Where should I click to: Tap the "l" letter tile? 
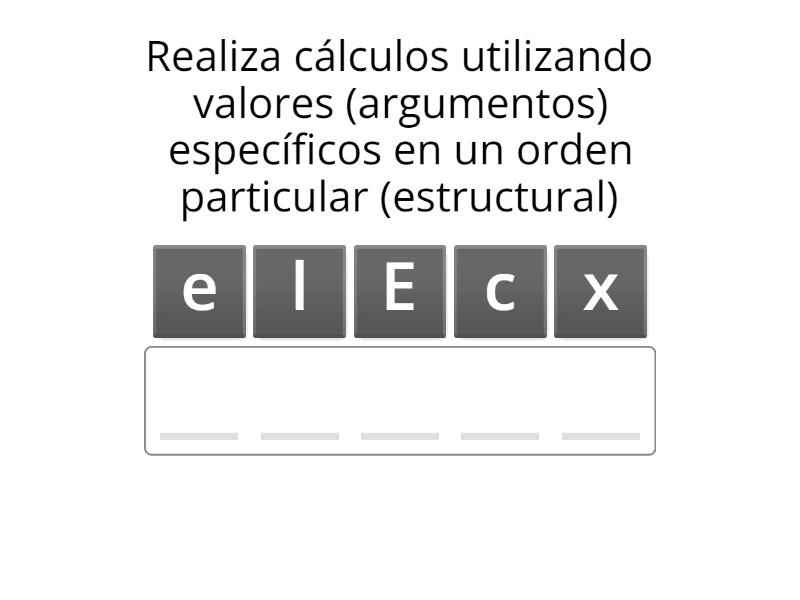[299, 291]
